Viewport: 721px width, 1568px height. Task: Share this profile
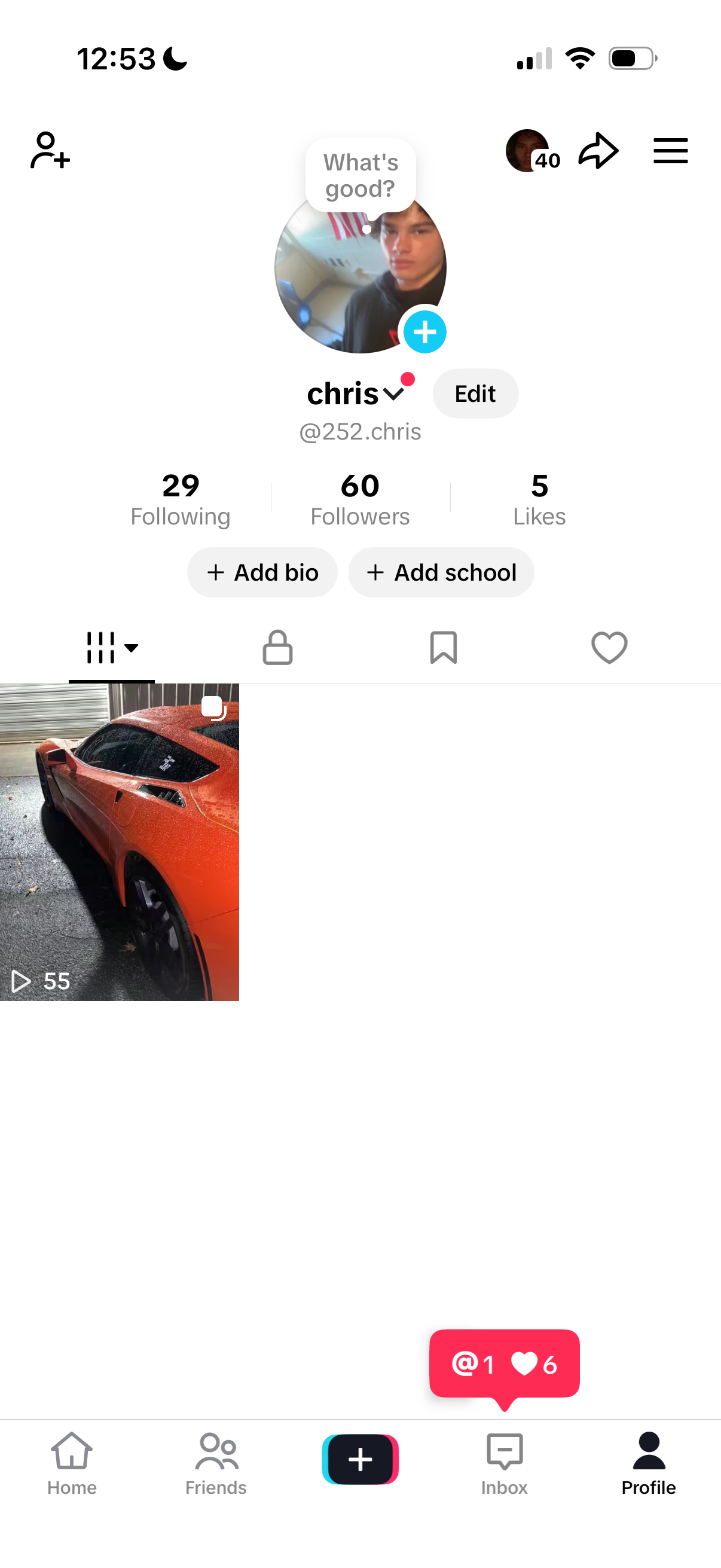coord(598,150)
